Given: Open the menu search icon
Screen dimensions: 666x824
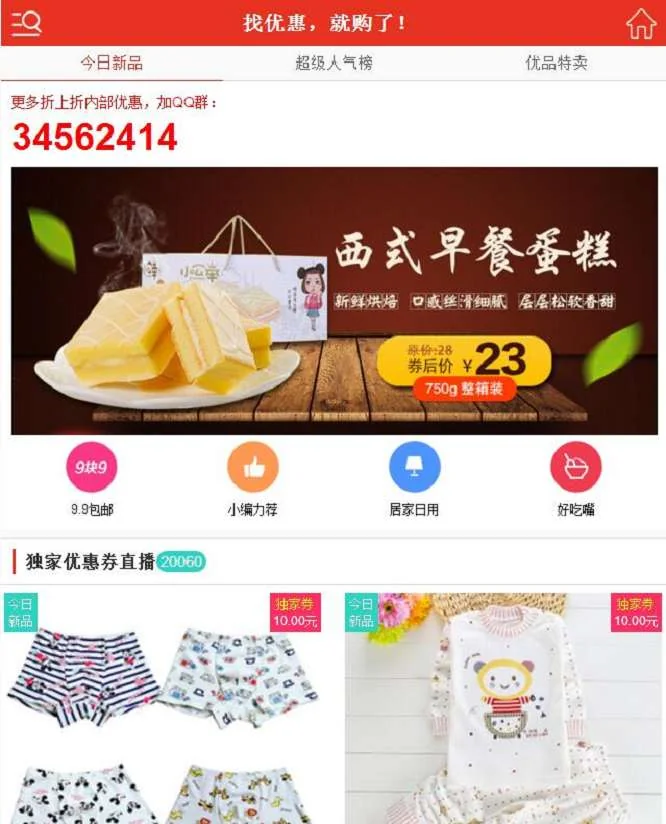Looking at the screenshot, I should click(26, 23).
